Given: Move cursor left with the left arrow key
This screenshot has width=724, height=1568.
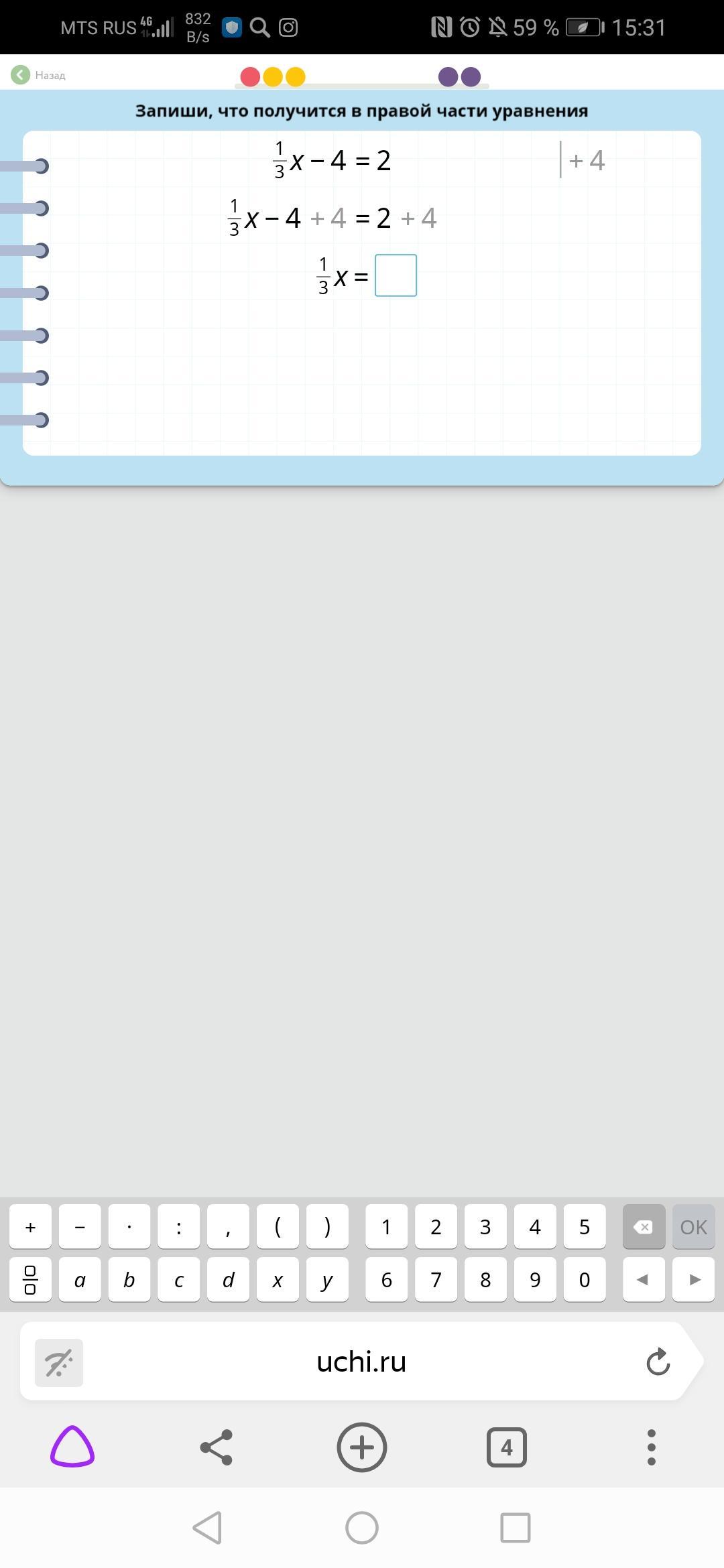Looking at the screenshot, I should point(644,1280).
